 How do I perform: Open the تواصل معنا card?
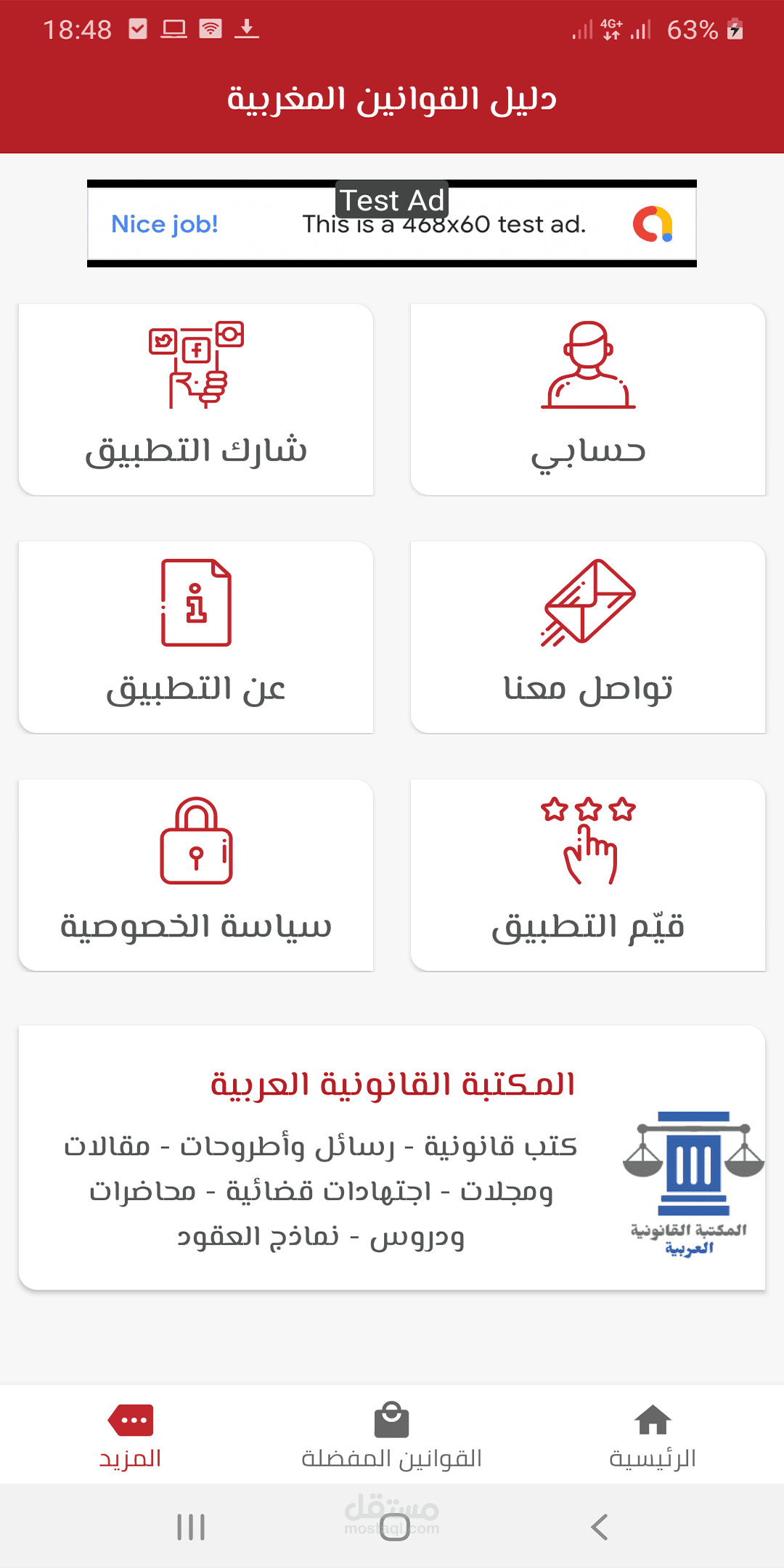coord(588,635)
